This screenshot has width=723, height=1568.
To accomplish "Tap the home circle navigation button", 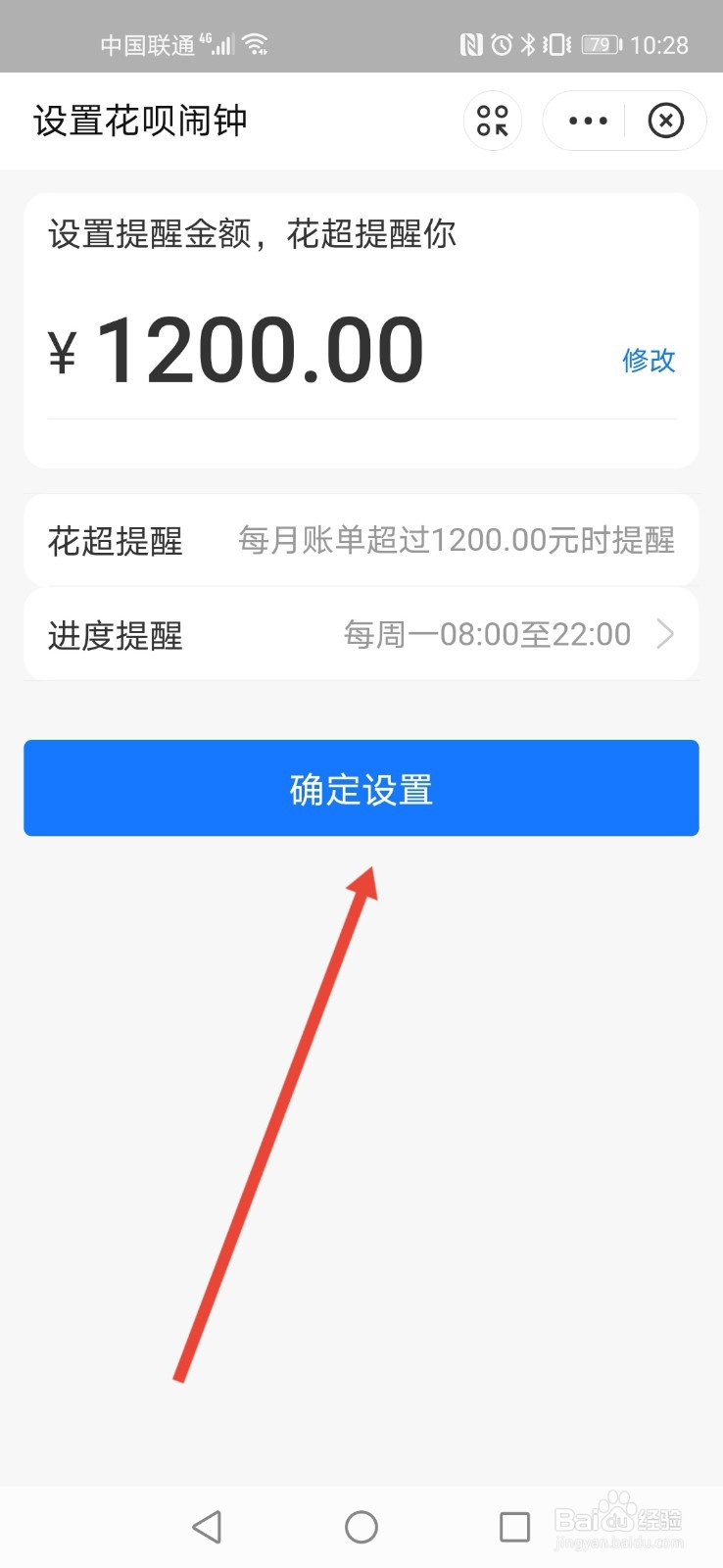I will pos(361,1526).
